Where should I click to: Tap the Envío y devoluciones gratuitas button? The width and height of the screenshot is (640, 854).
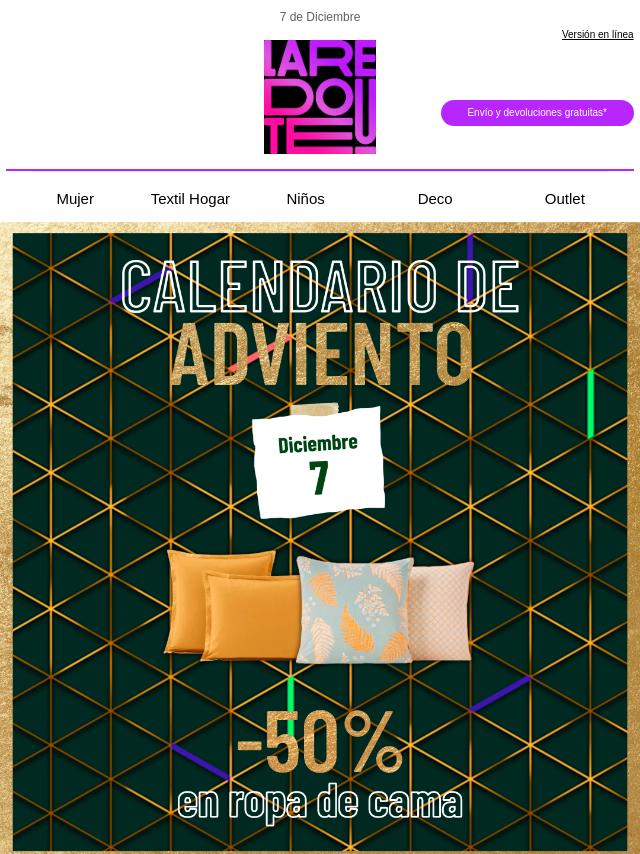click(537, 113)
